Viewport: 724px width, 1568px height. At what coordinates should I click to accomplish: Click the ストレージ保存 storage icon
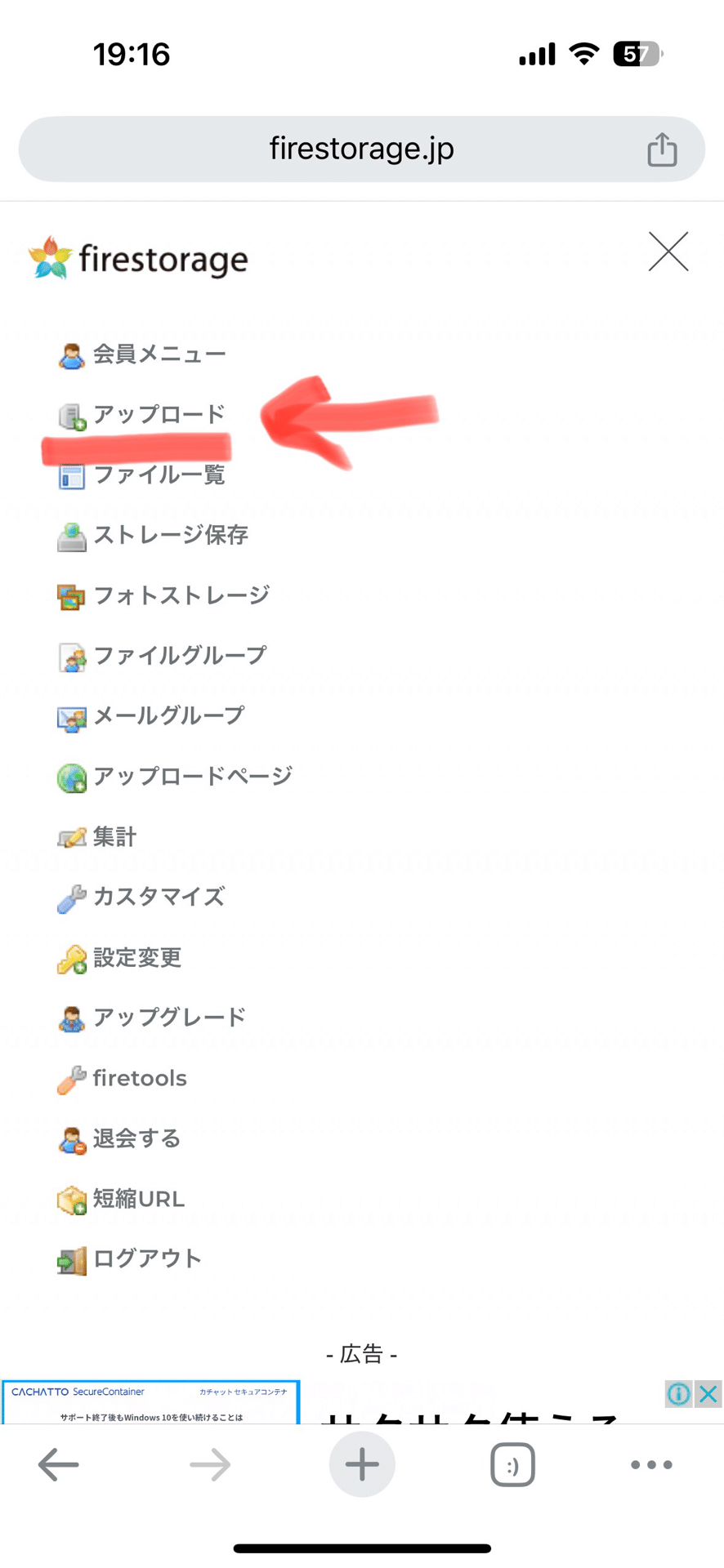(72, 537)
